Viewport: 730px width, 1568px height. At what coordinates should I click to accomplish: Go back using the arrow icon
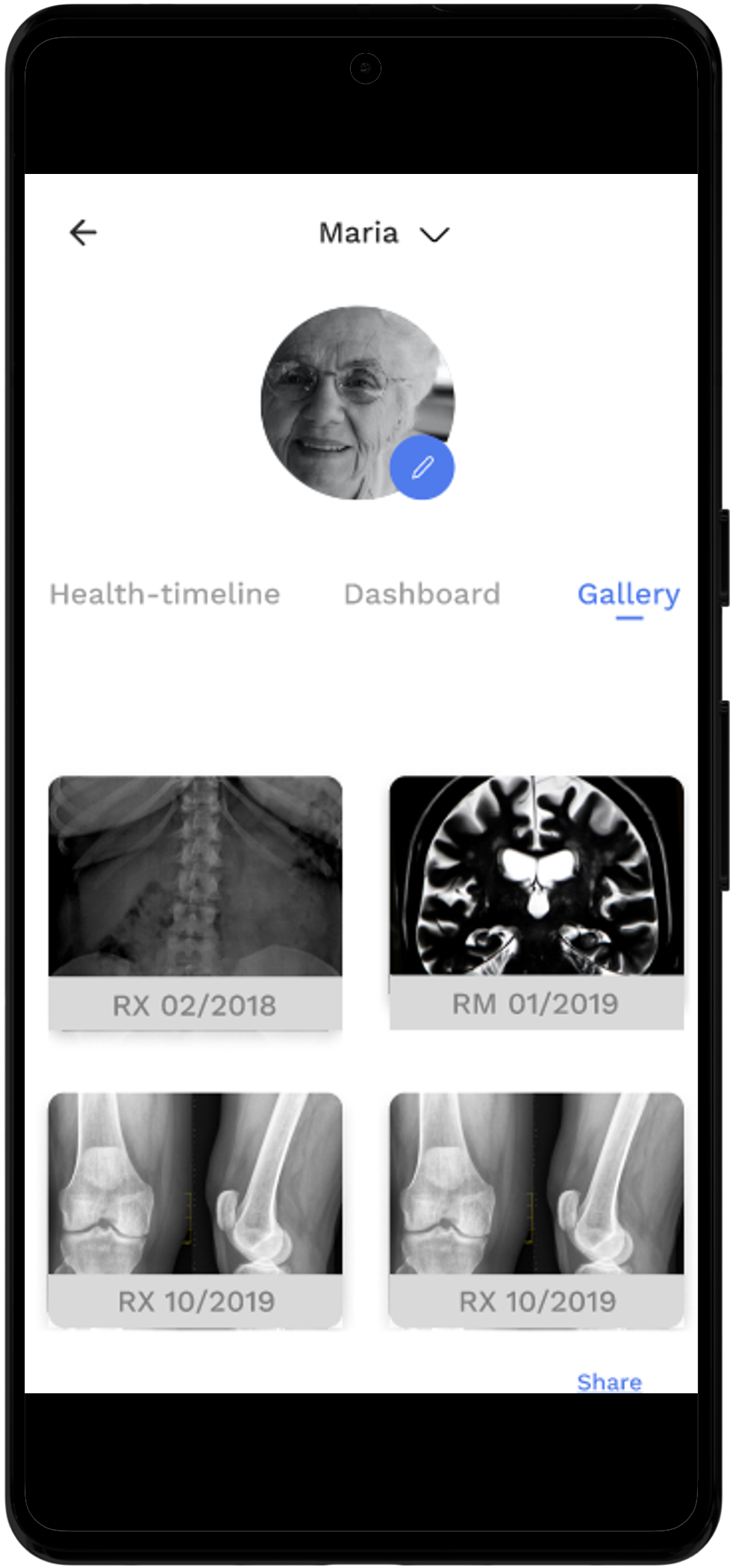click(x=83, y=233)
